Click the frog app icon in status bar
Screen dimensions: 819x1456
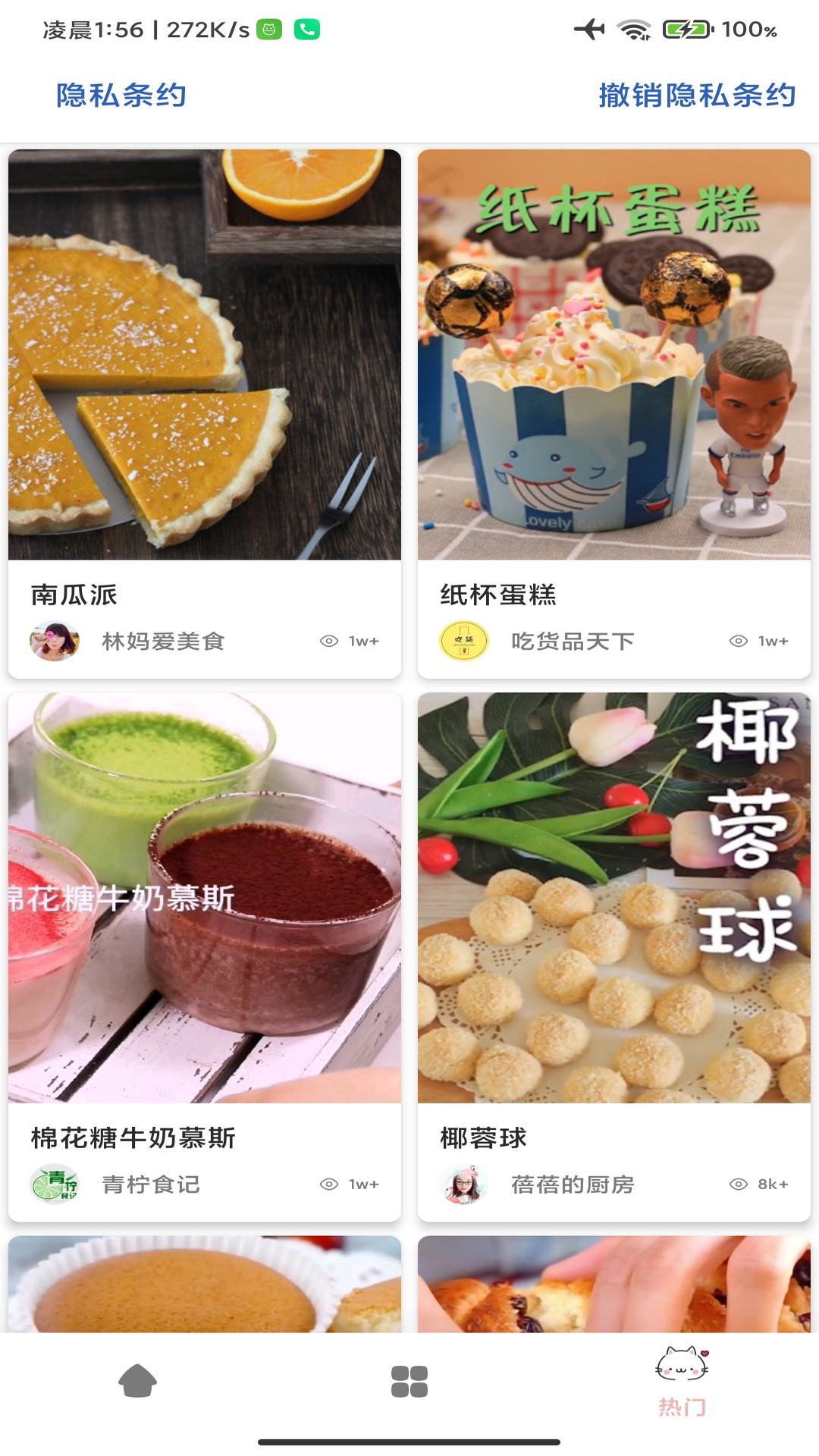coord(271,29)
